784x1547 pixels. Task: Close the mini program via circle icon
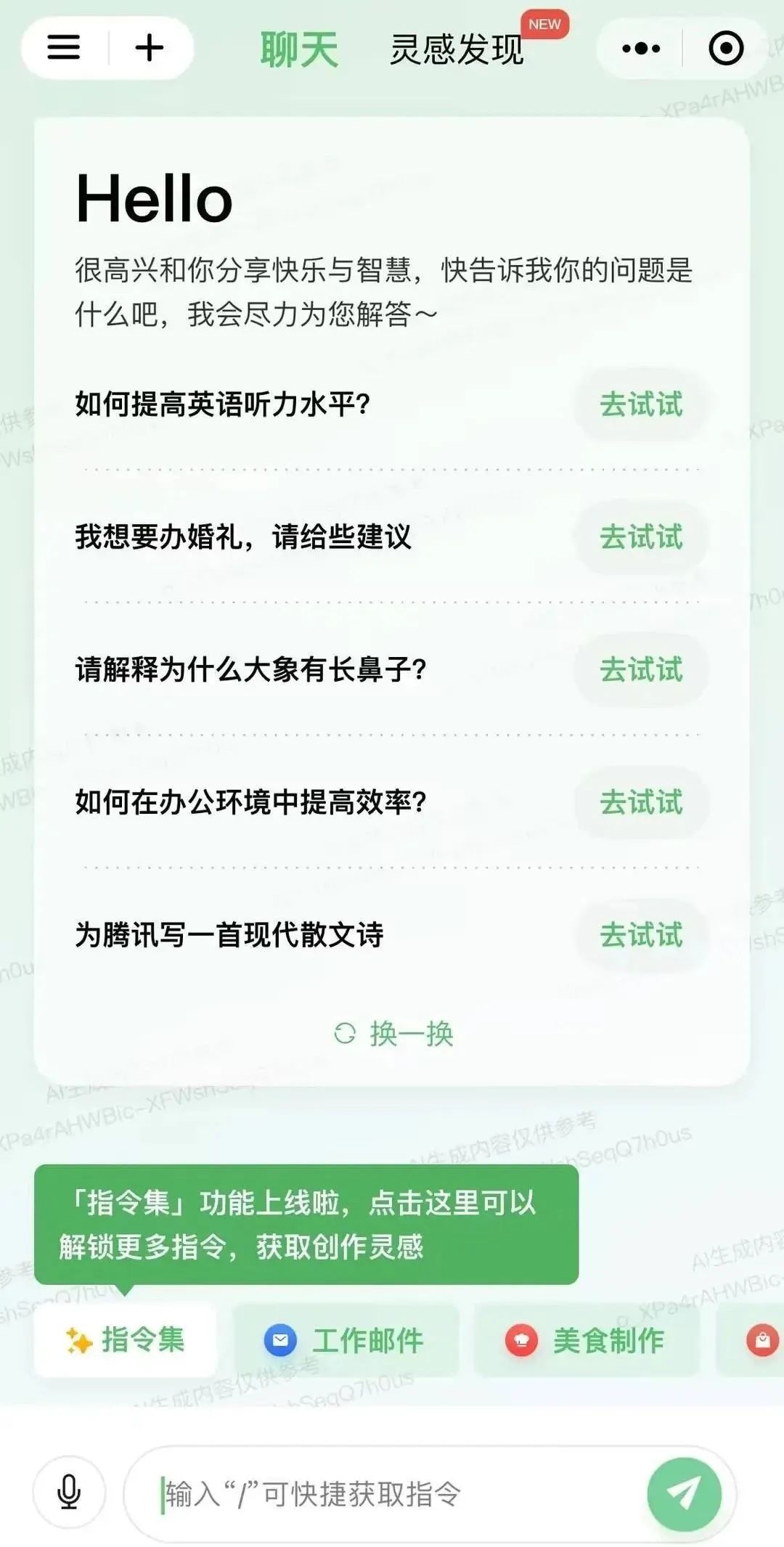point(726,49)
